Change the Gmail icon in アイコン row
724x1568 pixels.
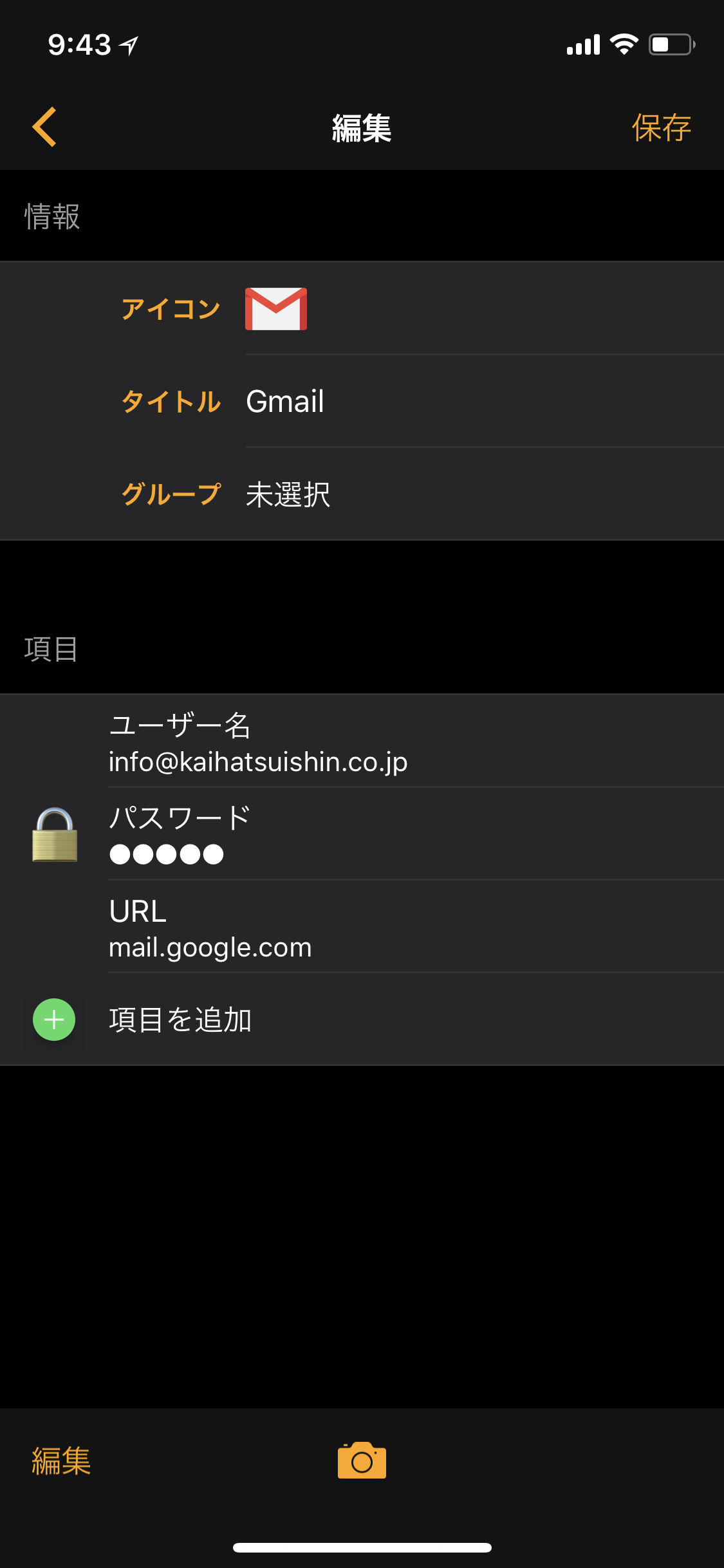276,309
